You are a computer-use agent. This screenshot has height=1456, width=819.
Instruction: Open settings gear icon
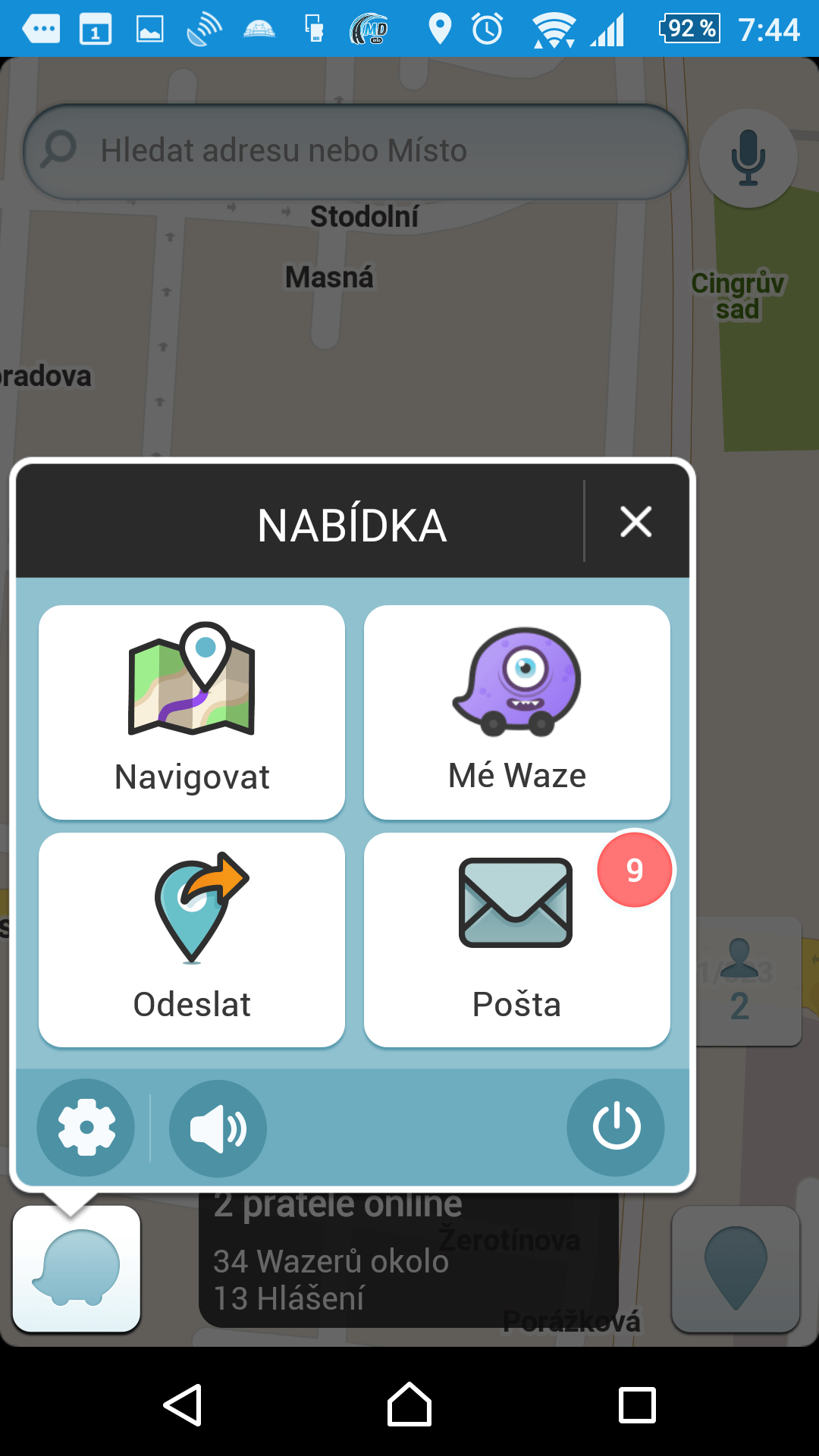pyautogui.click(x=86, y=1128)
